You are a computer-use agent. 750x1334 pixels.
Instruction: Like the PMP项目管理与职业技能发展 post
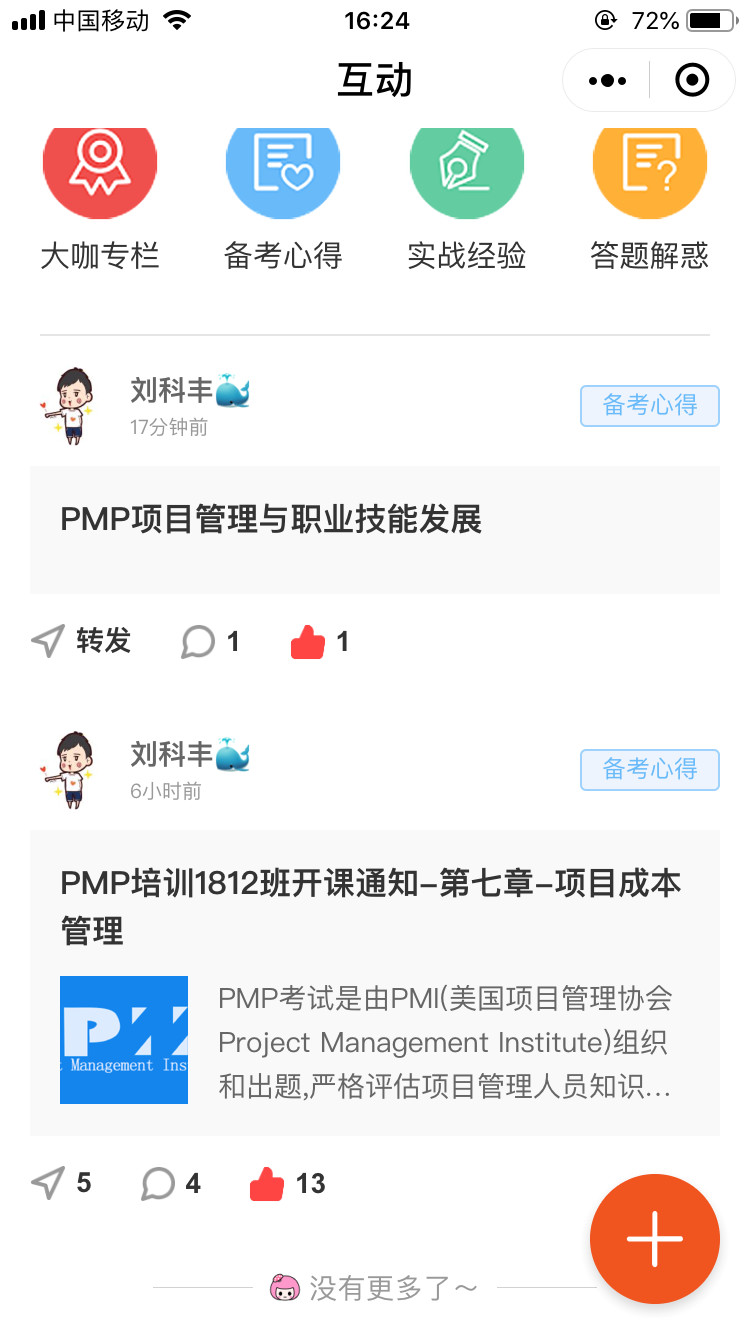tap(320, 642)
